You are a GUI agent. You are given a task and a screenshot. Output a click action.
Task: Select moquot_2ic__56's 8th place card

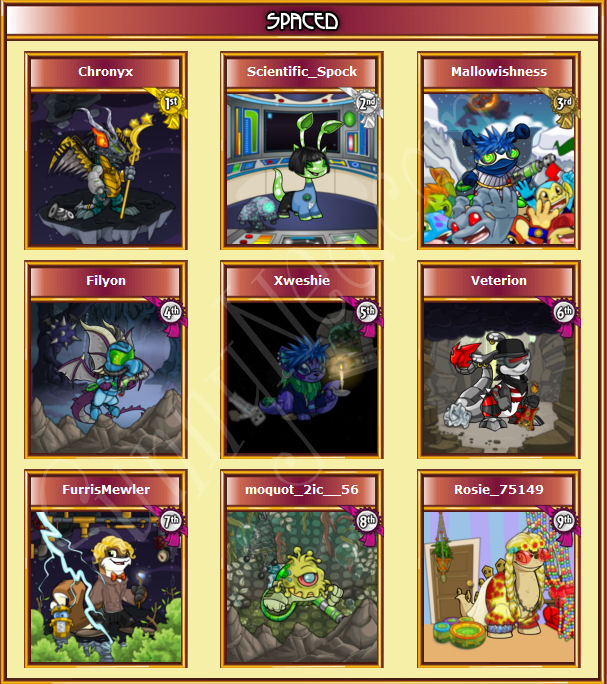click(302, 585)
